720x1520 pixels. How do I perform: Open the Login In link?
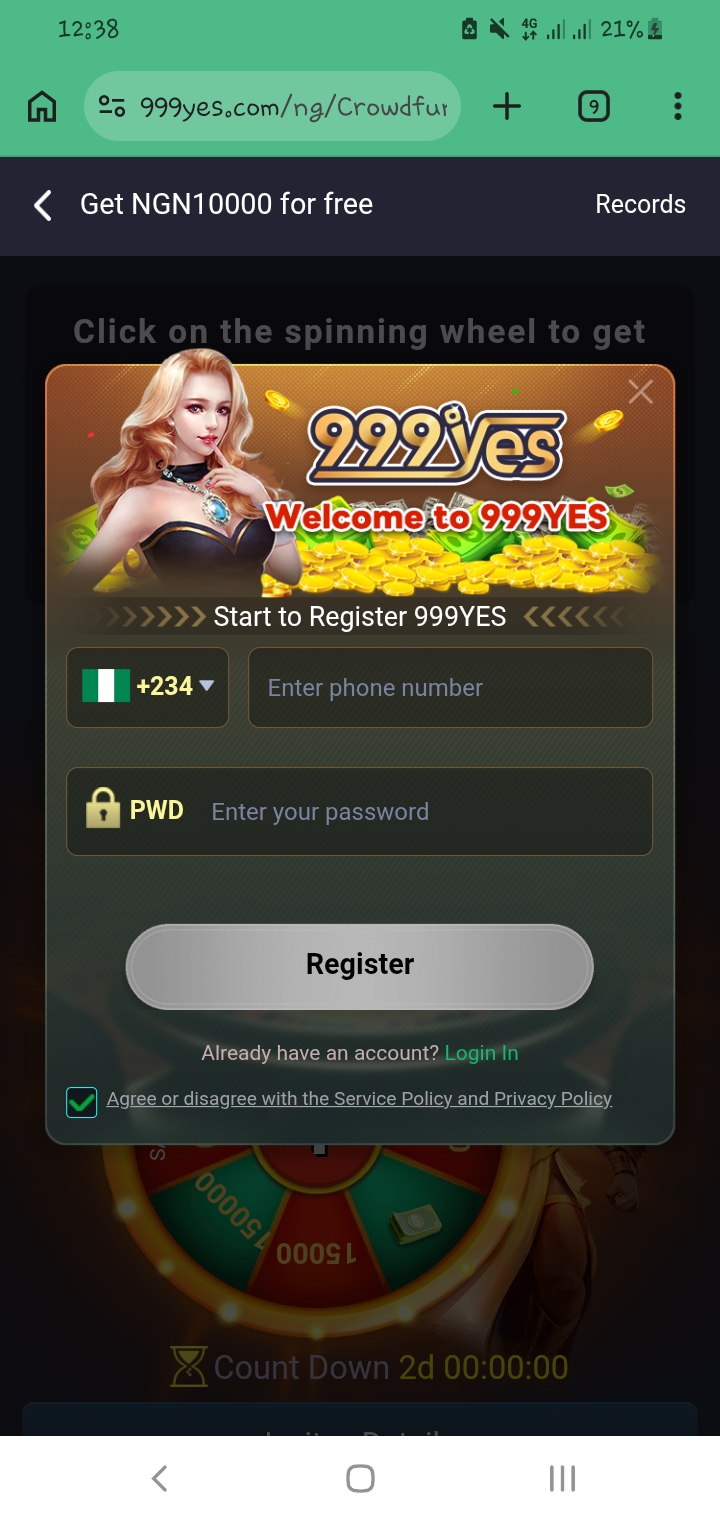point(481,1053)
